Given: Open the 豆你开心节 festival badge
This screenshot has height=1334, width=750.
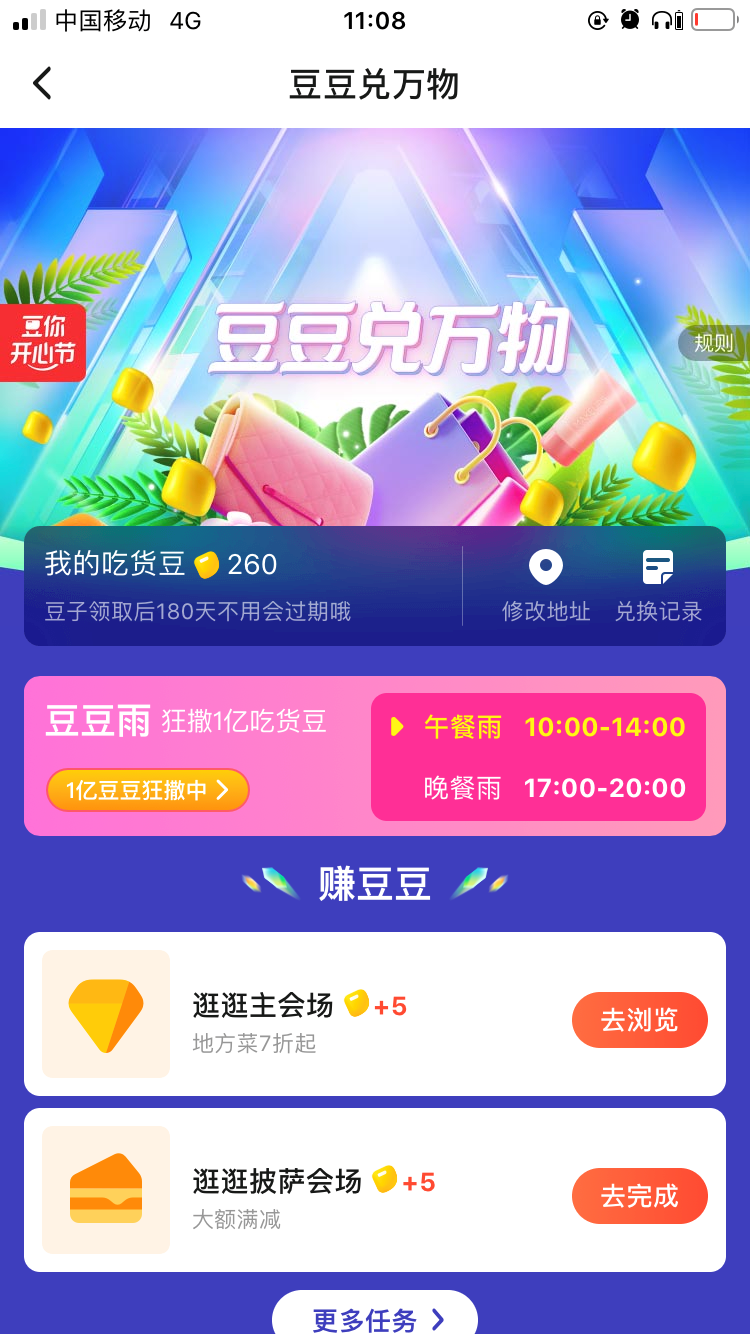Looking at the screenshot, I should pyautogui.click(x=43, y=342).
